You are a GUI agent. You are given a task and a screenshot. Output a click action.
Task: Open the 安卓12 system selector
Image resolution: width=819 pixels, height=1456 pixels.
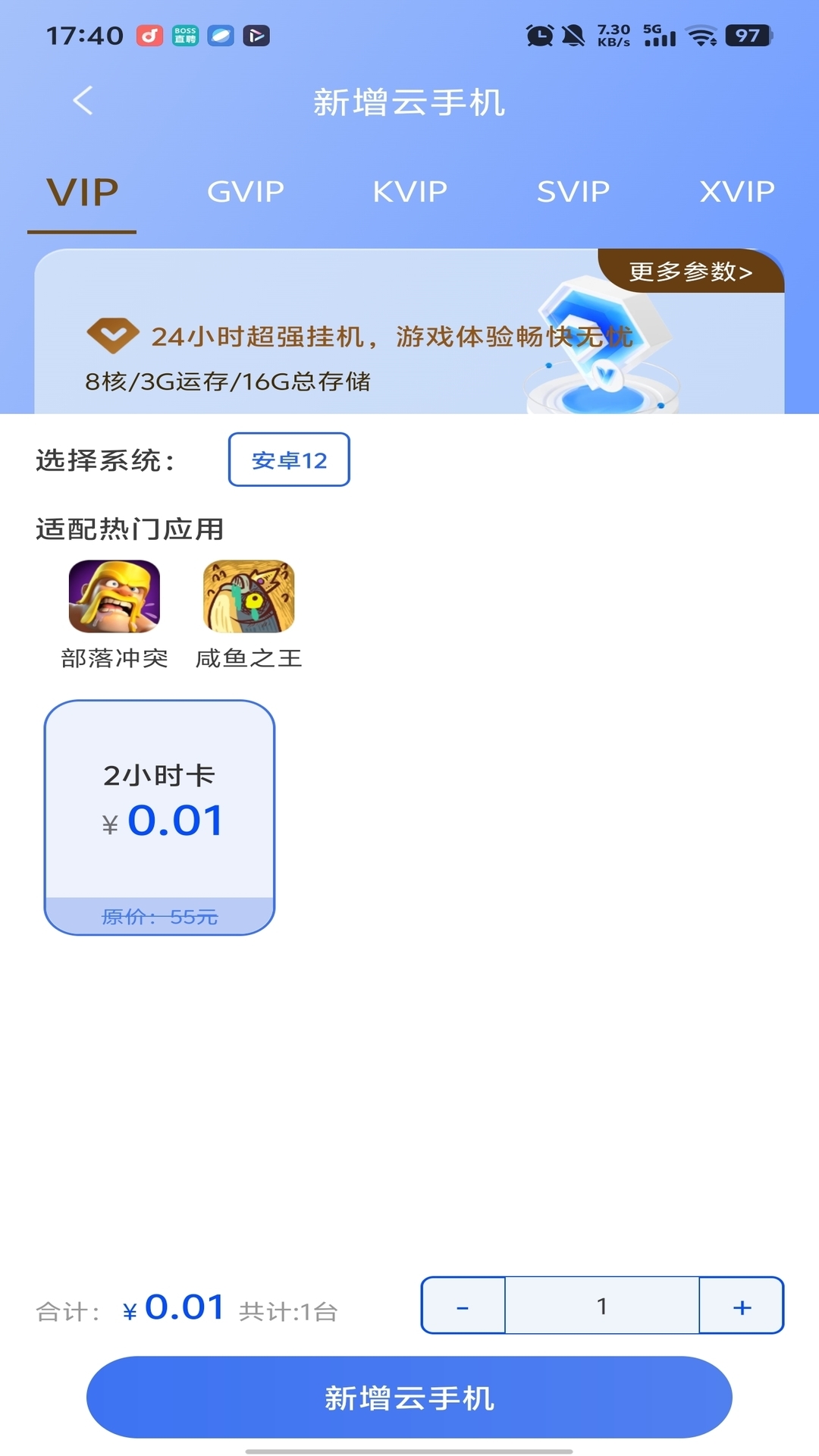(289, 458)
